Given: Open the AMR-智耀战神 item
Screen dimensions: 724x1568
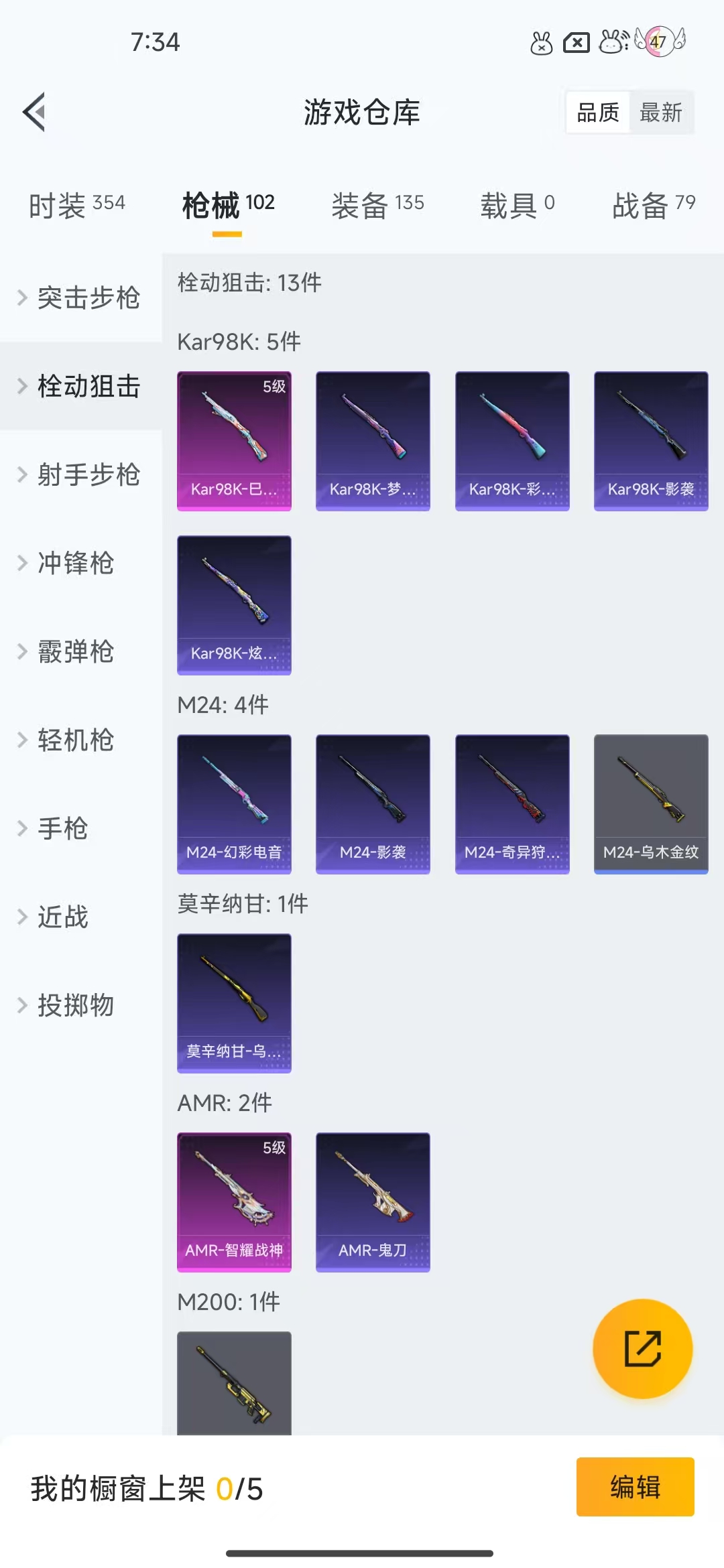Looking at the screenshot, I should pos(234,1201).
